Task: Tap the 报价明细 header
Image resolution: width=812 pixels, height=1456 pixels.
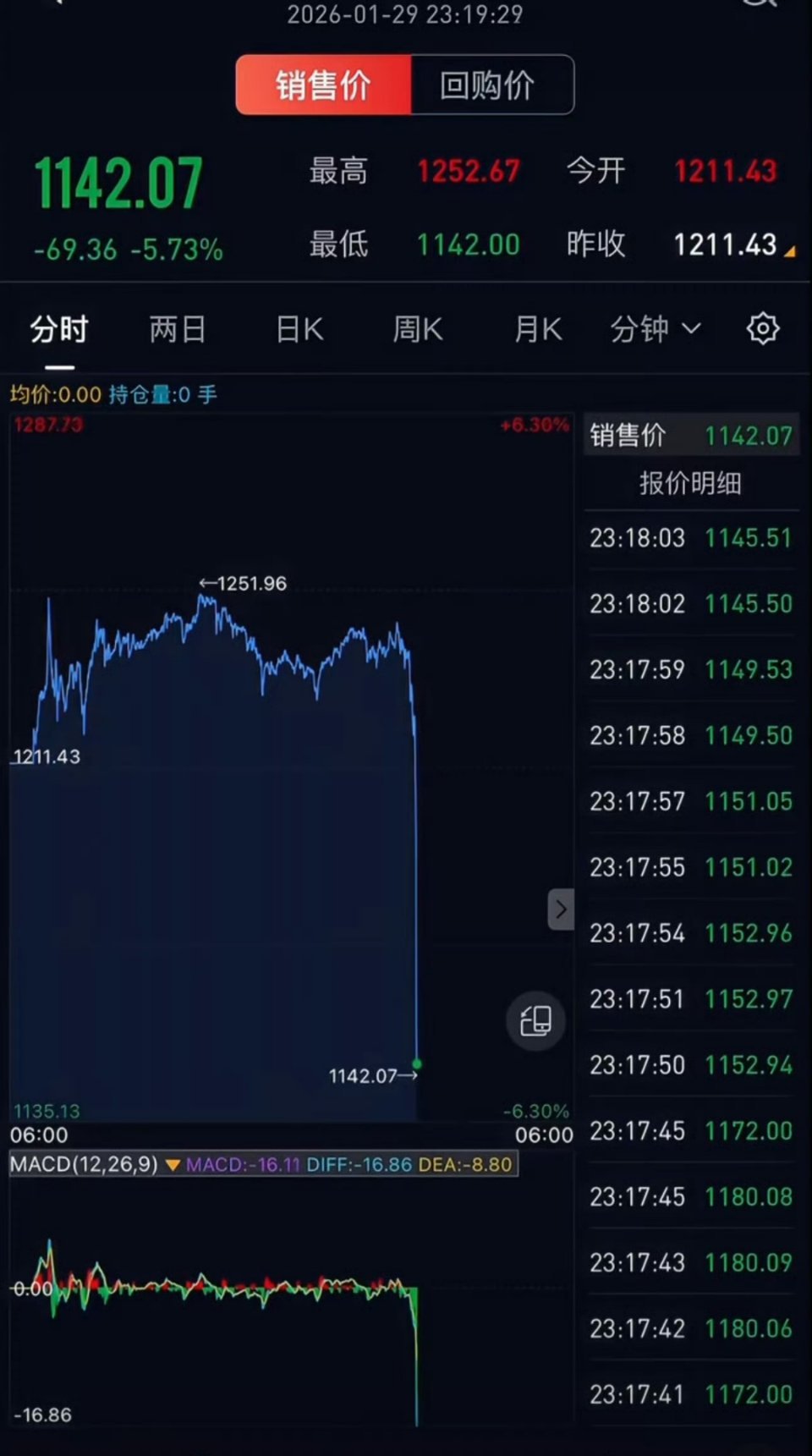Action: click(690, 483)
